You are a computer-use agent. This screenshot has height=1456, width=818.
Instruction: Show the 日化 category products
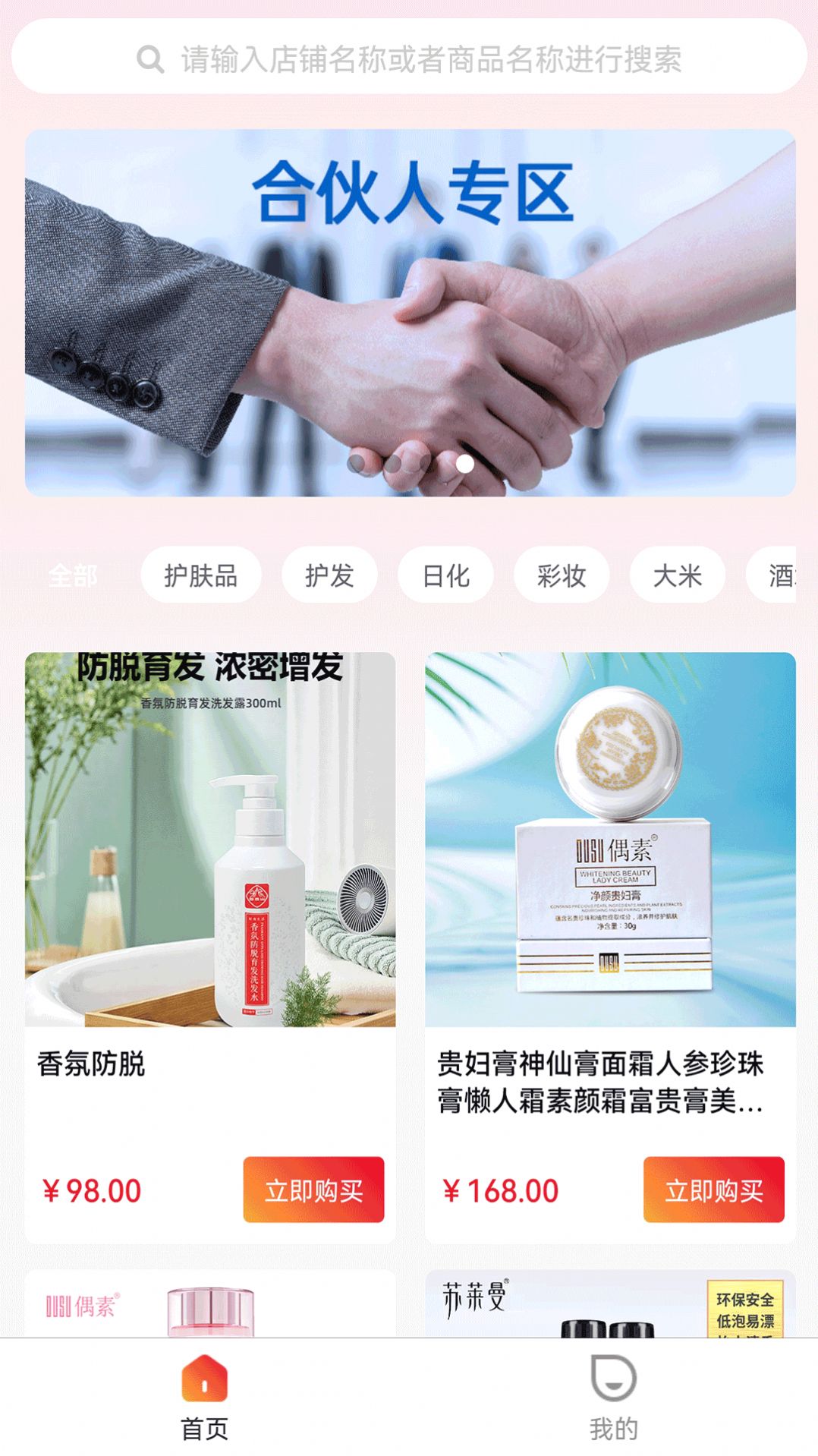tap(445, 575)
